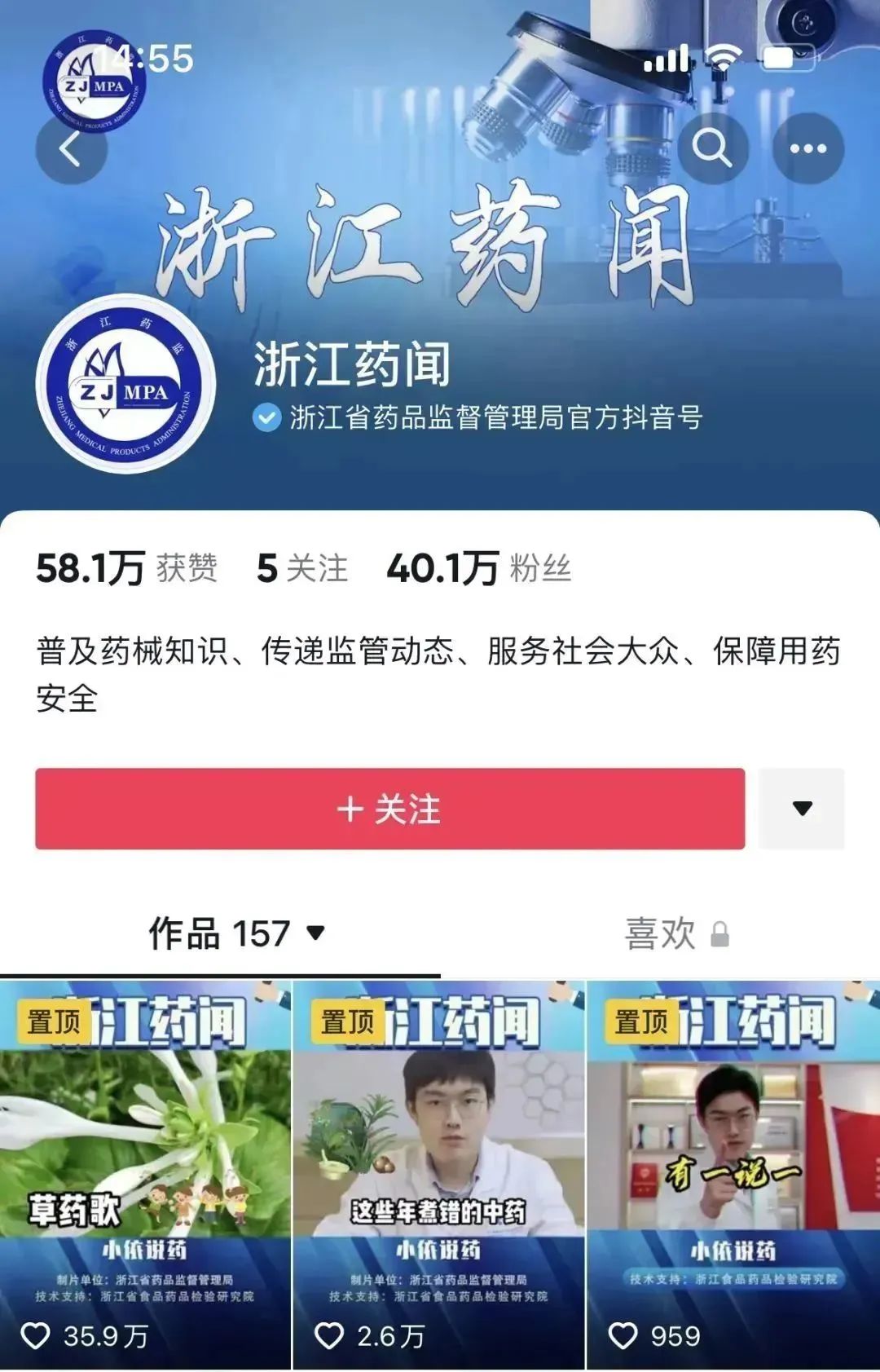
Task: Open the 40.1万 粉丝 followers list
Action: click(x=478, y=568)
